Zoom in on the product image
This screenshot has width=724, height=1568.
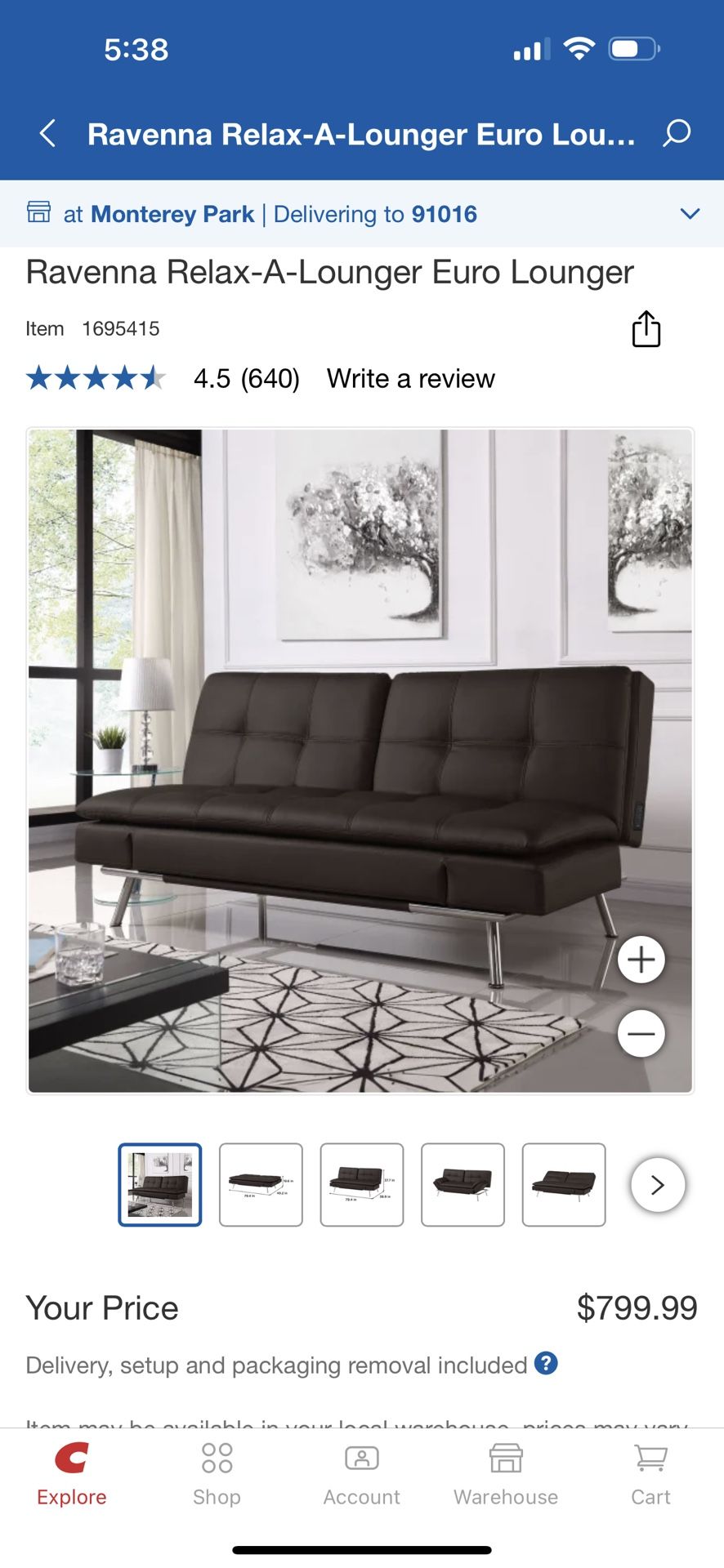coord(641,960)
